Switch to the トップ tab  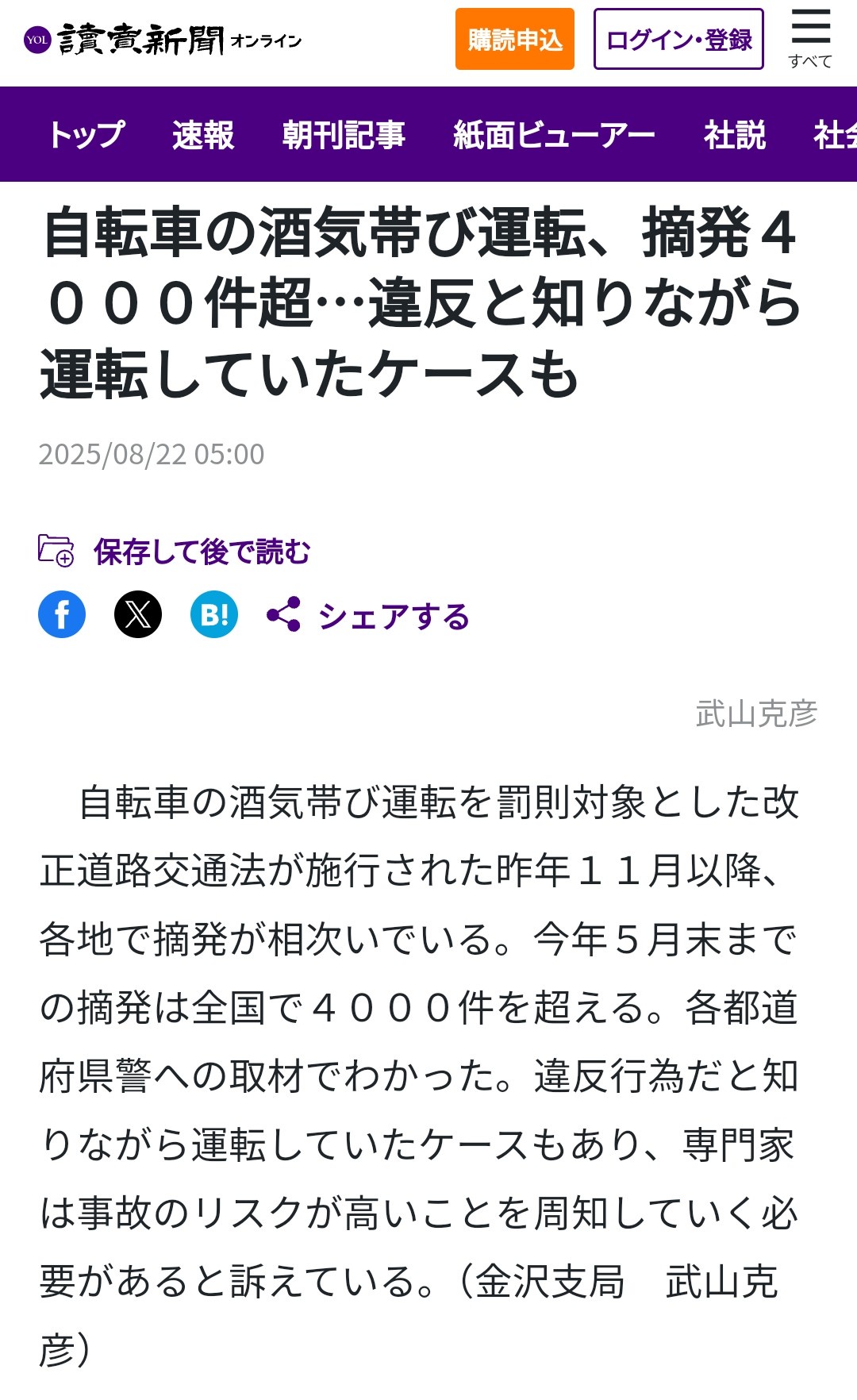point(86,134)
